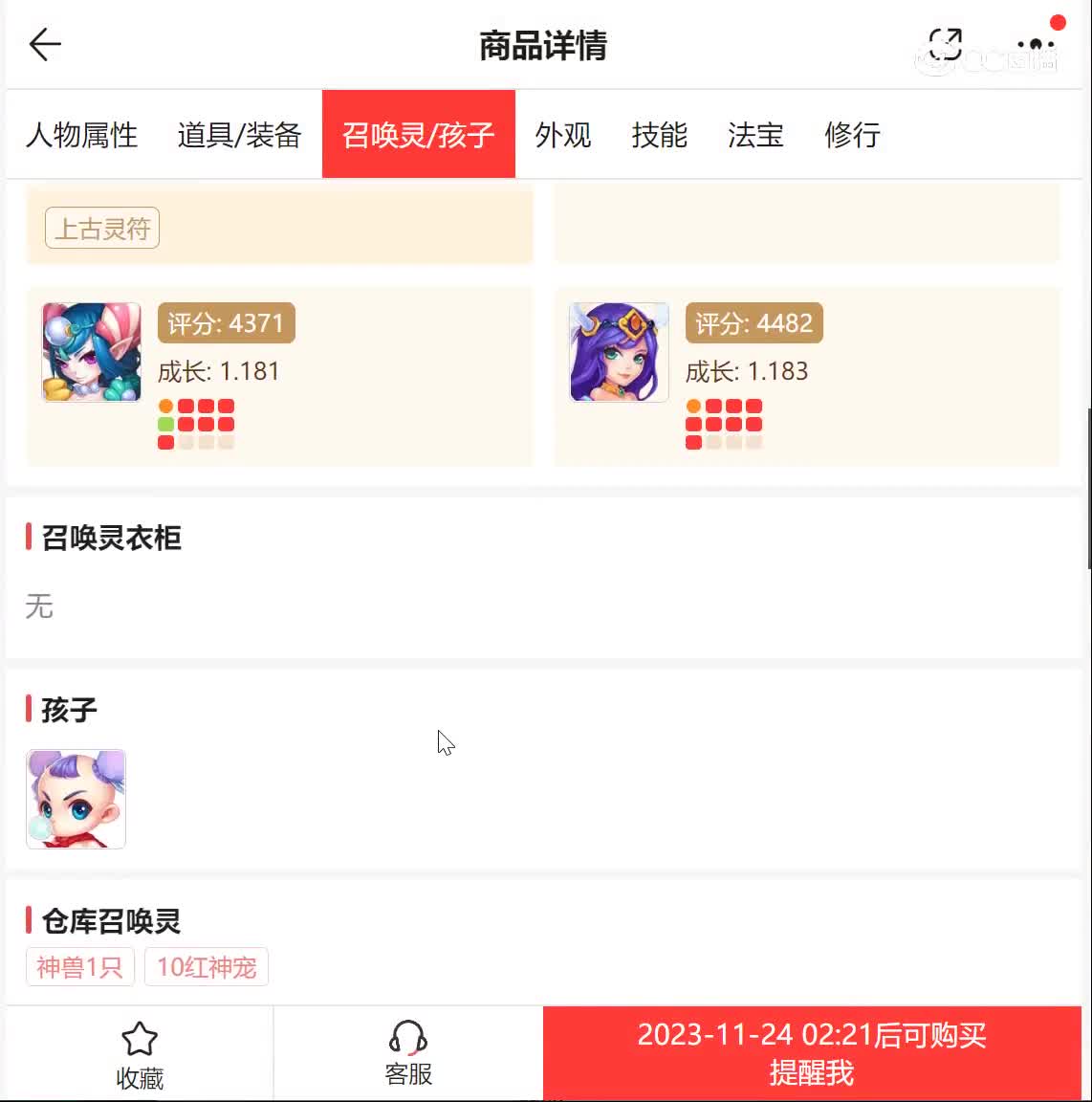The image size is (1092, 1102).
Task: Switch to the 人物属性 tab
Action: click(82, 135)
